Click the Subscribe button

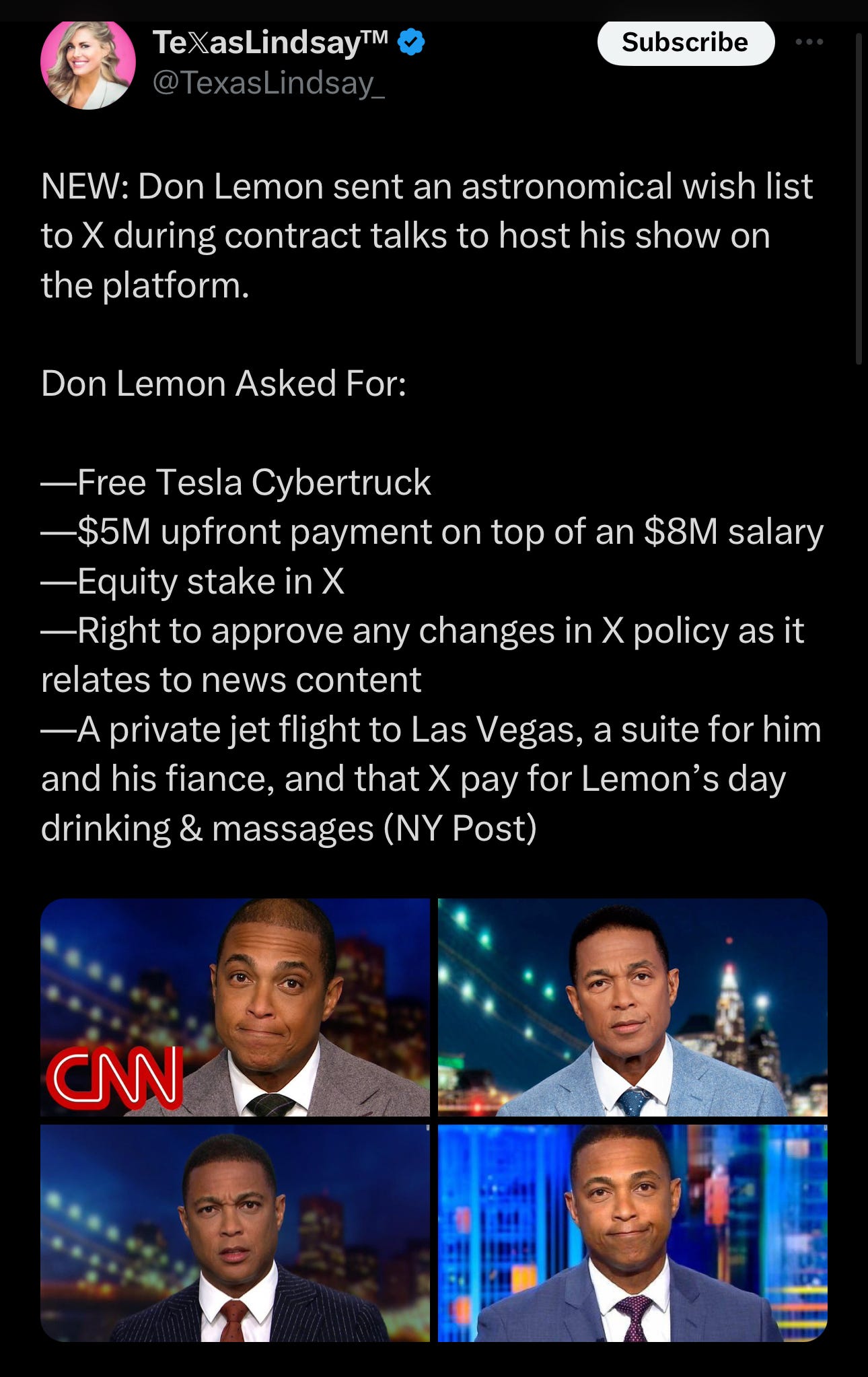(686, 42)
